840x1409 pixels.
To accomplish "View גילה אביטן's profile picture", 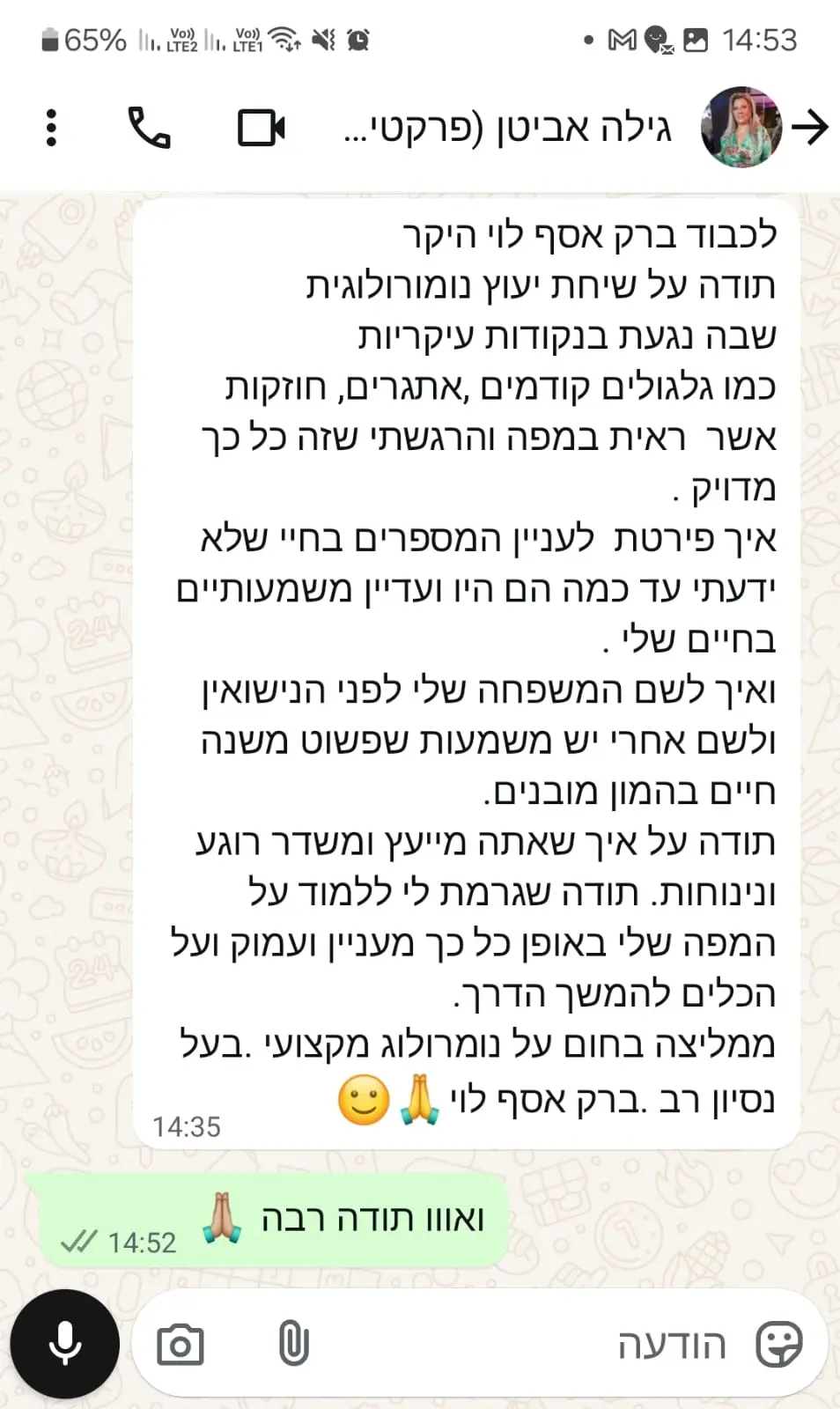I will (x=741, y=129).
